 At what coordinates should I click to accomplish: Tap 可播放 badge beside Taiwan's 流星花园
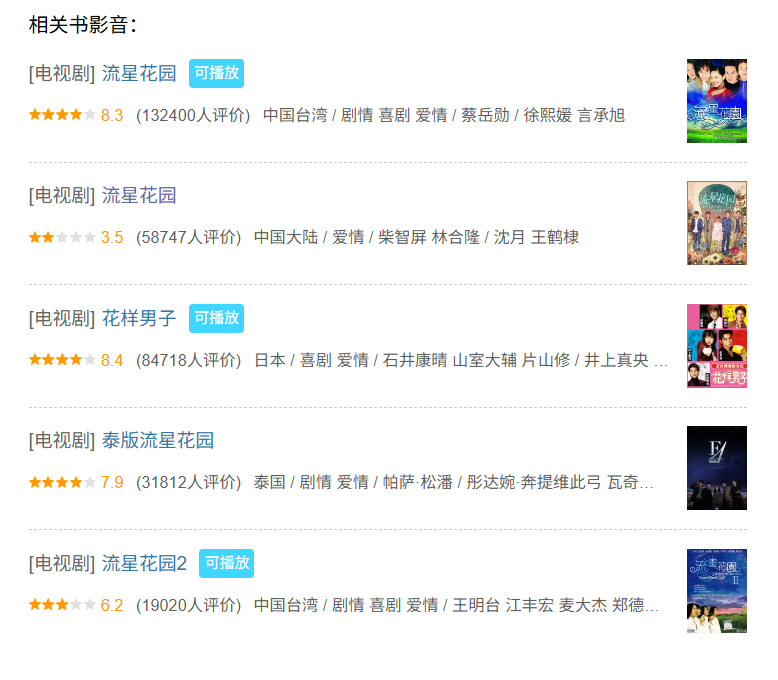[x=216, y=73]
